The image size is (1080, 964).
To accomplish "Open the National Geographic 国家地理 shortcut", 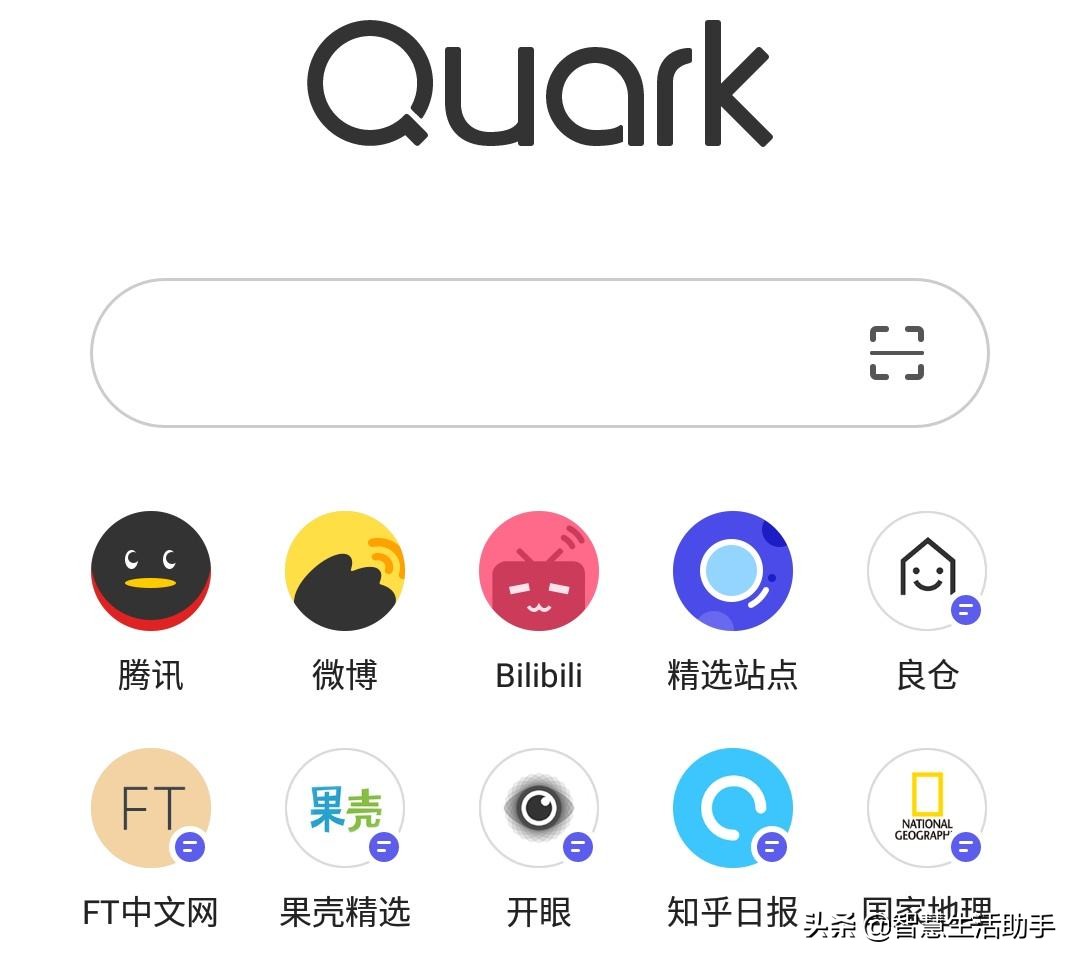I will (927, 808).
